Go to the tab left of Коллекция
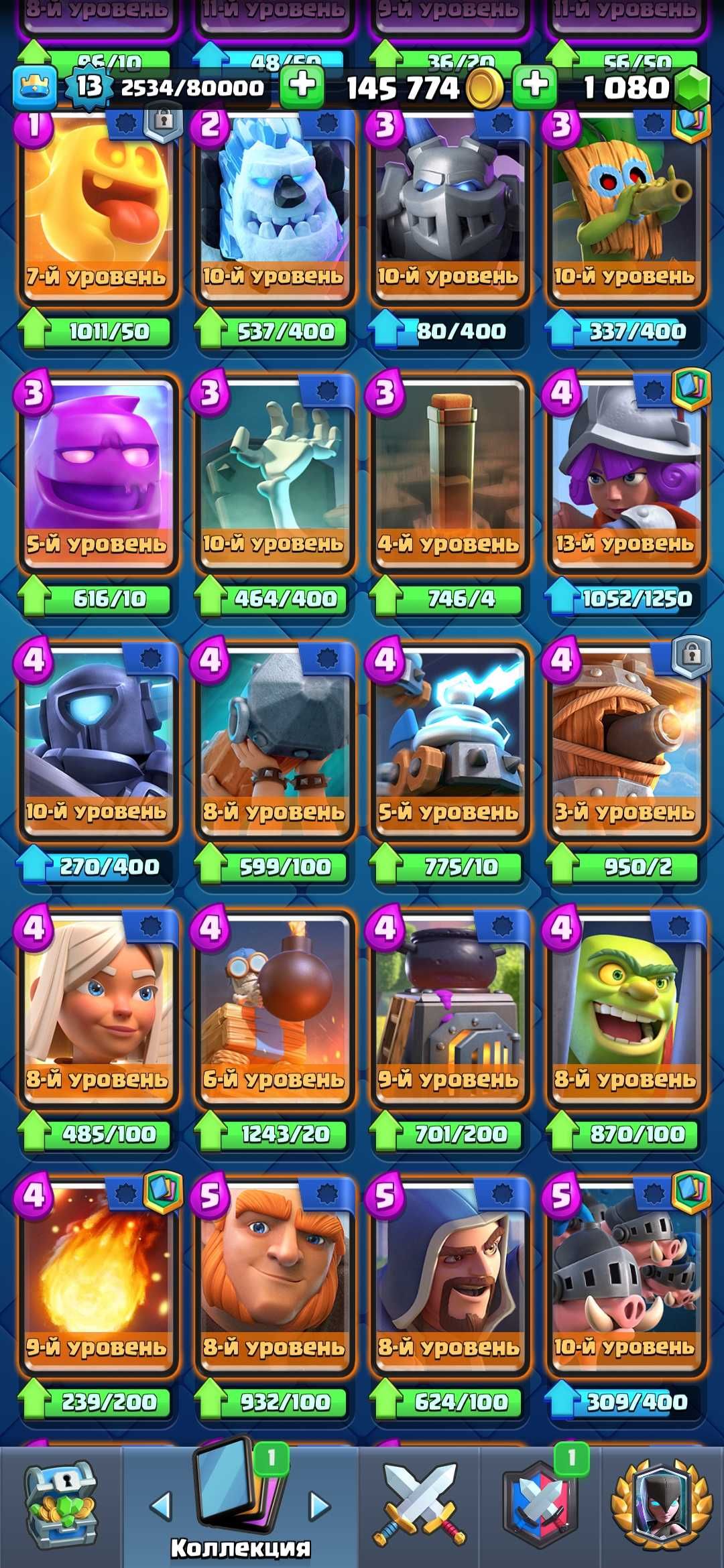The height and width of the screenshot is (1568, 724). (161, 1506)
